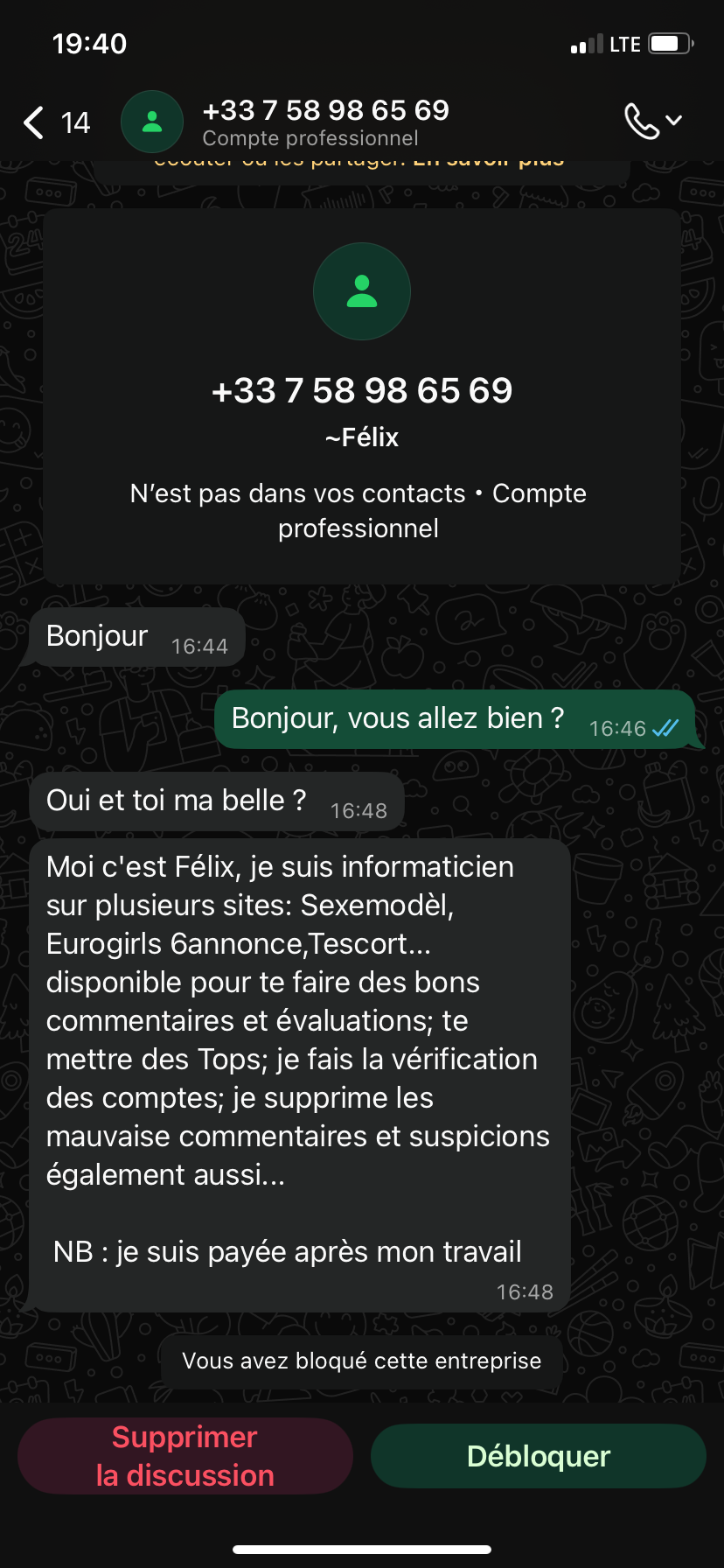Image resolution: width=724 pixels, height=1568 pixels.
Task: Open the call options phone icon
Action: tap(643, 122)
